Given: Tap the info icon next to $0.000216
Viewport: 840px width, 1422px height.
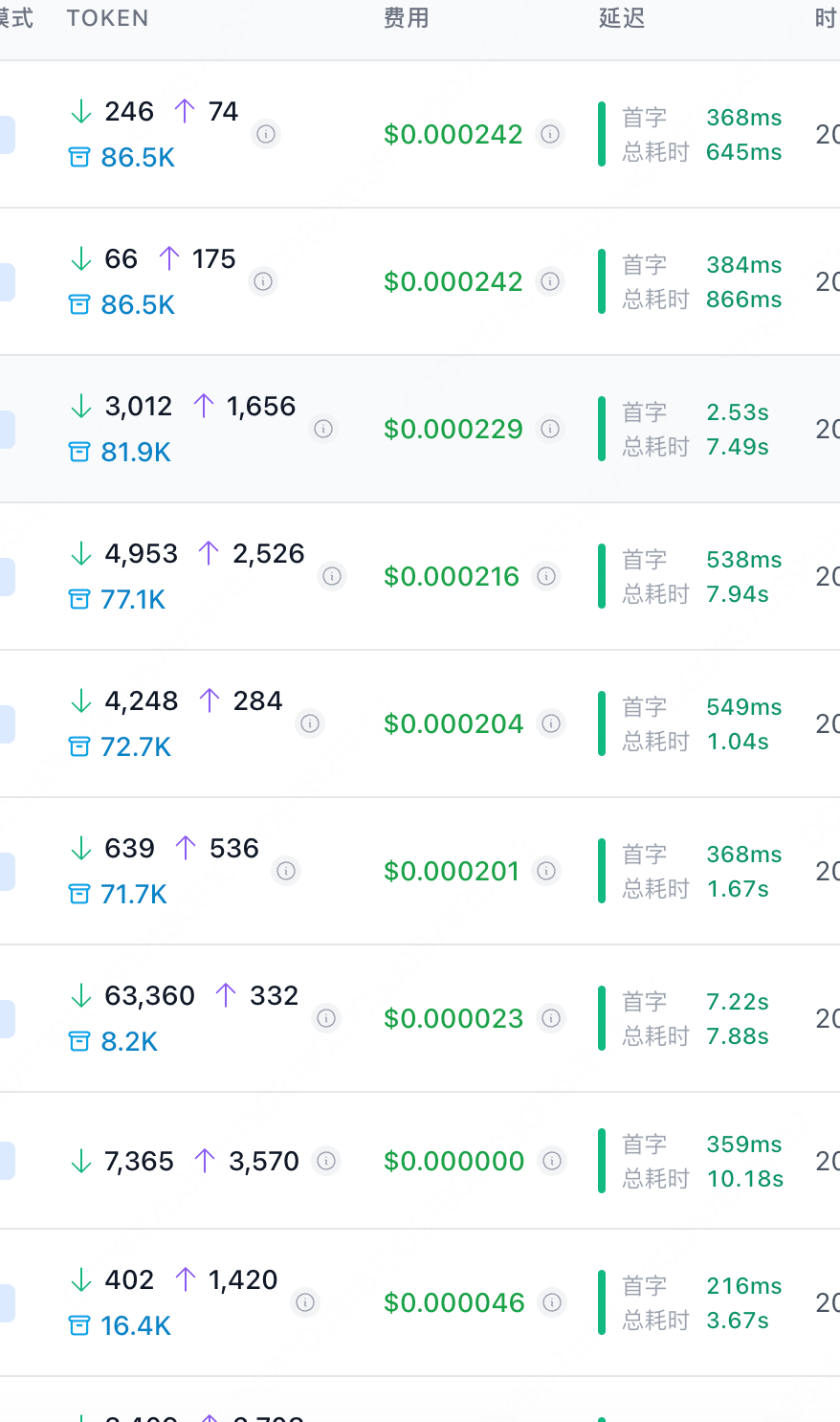Looking at the screenshot, I should [x=546, y=576].
